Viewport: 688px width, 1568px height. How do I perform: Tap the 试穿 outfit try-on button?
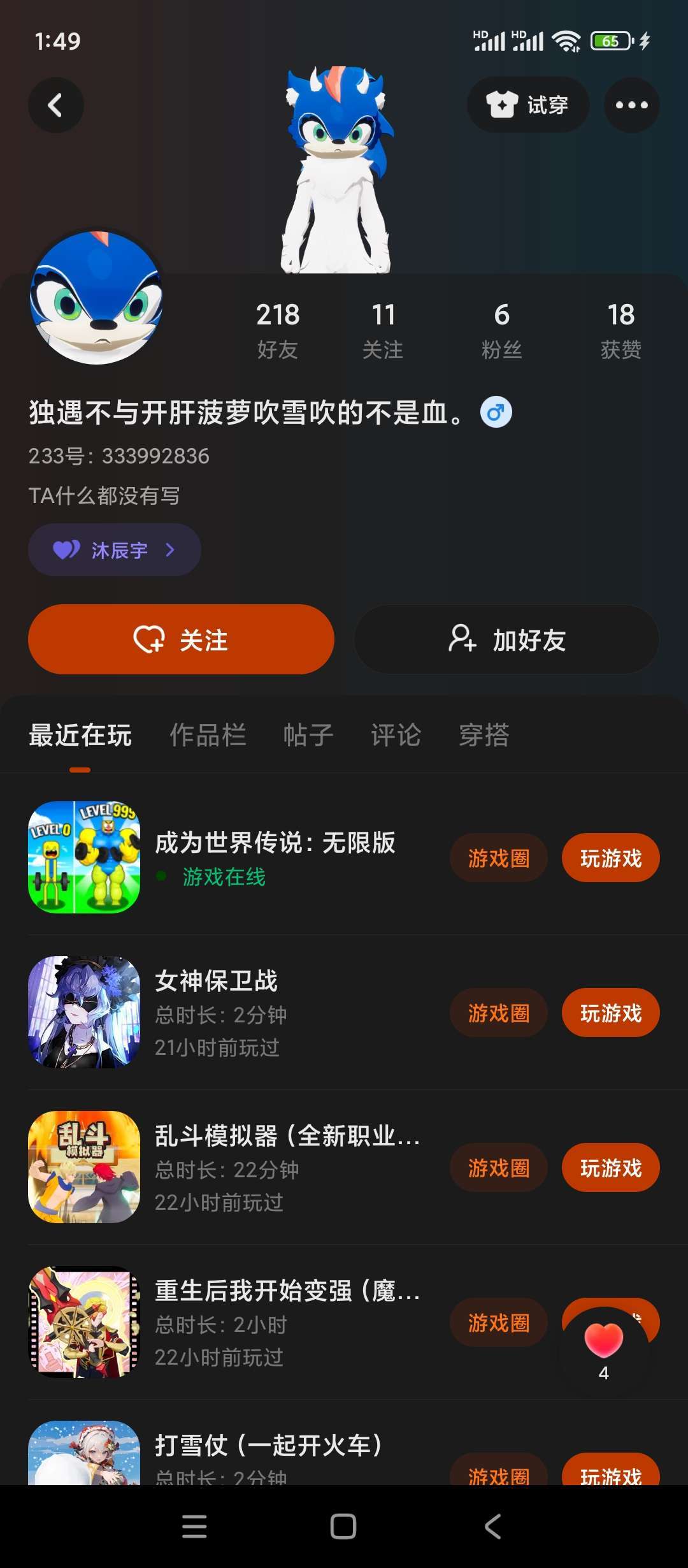(x=527, y=105)
